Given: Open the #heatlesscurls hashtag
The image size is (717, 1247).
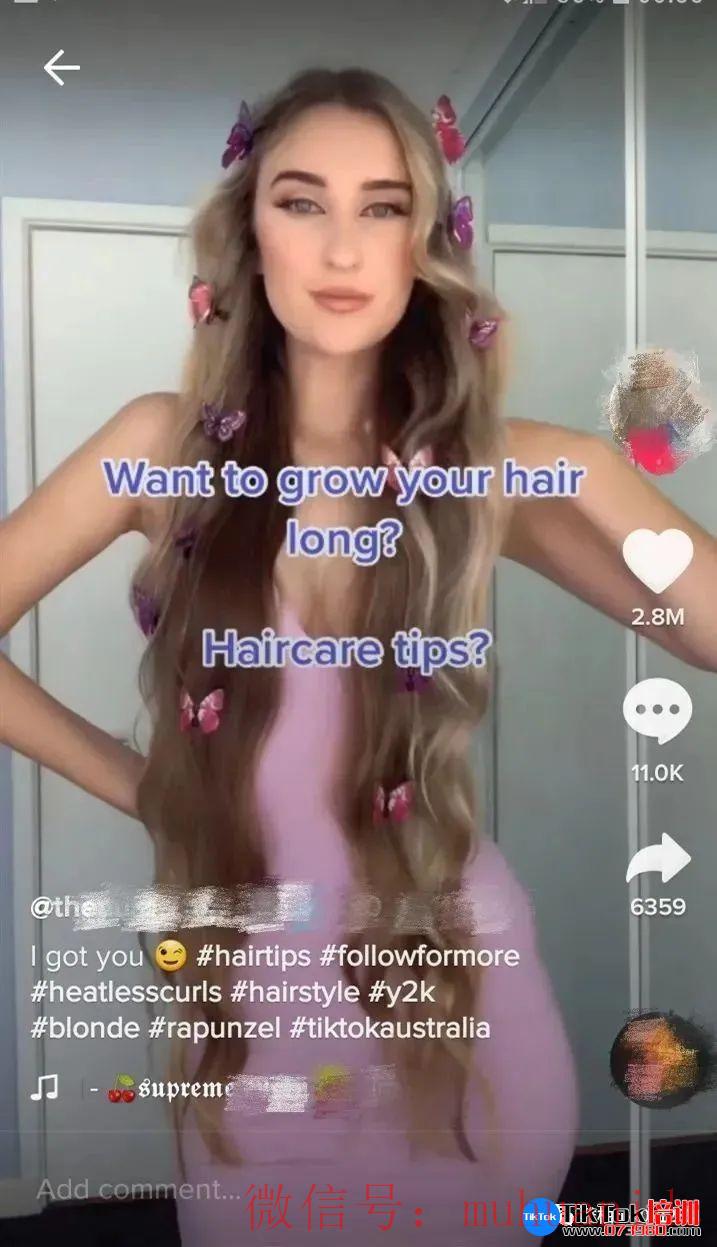Looking at the screenshot, I should [x=127, y=992].
